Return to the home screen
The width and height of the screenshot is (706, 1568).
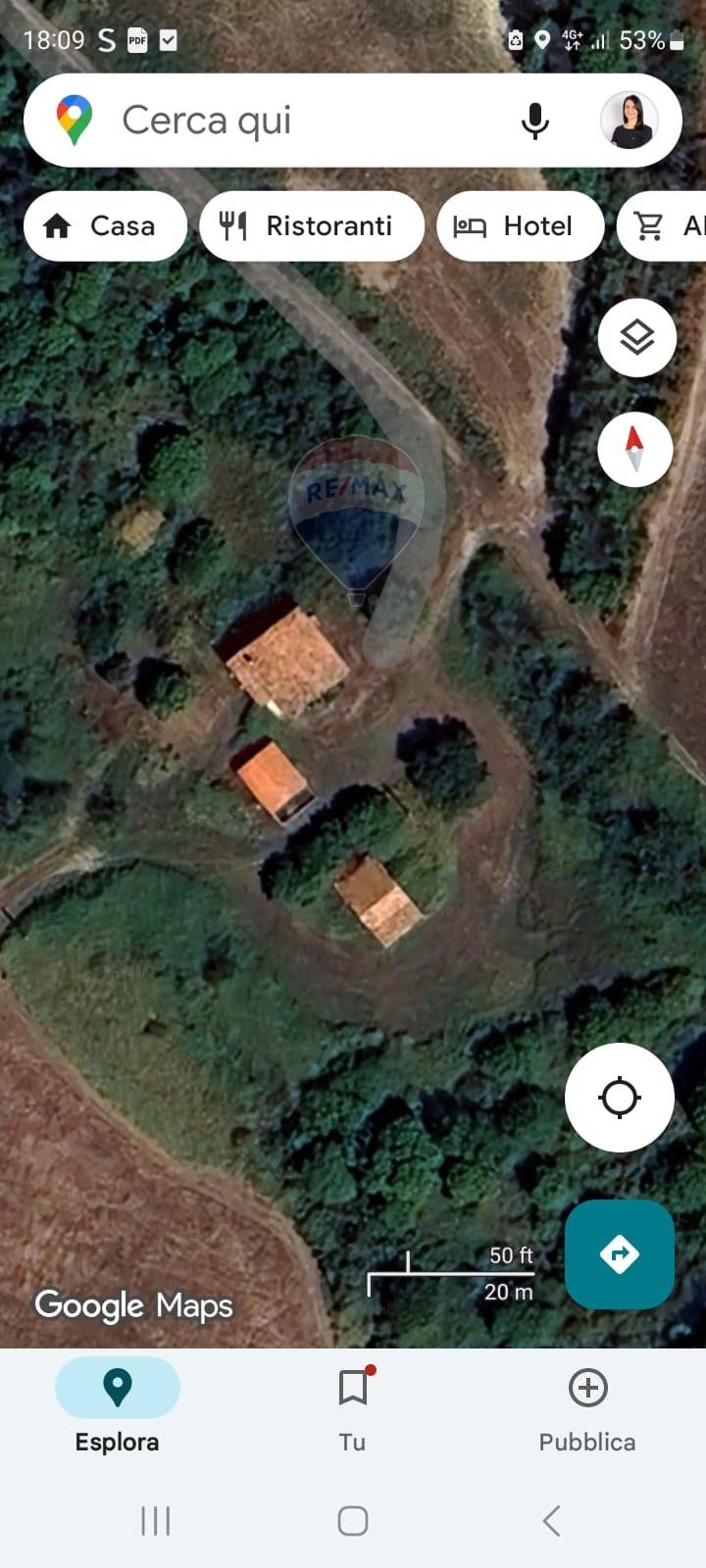(x=353, y=1521)
